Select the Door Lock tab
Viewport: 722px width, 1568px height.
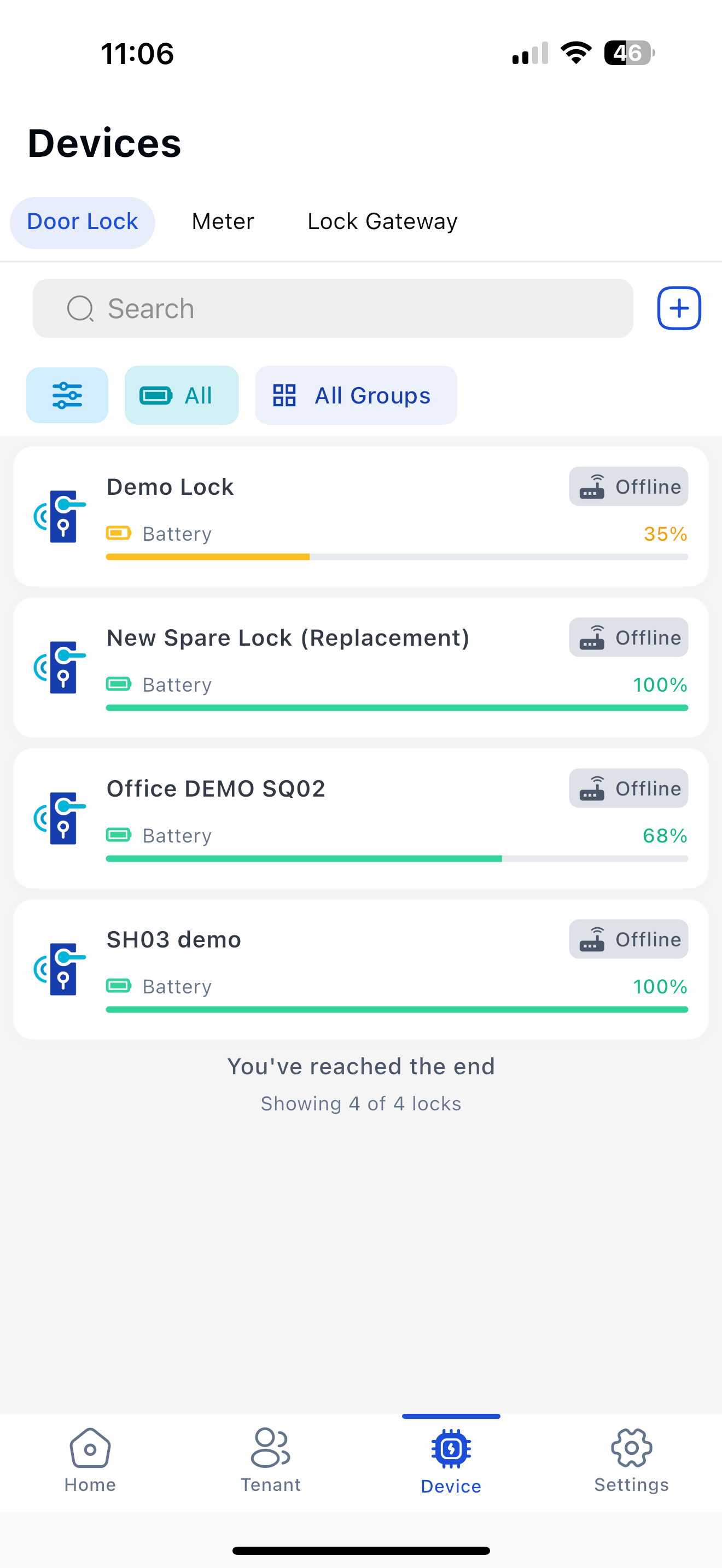point(82,222)
